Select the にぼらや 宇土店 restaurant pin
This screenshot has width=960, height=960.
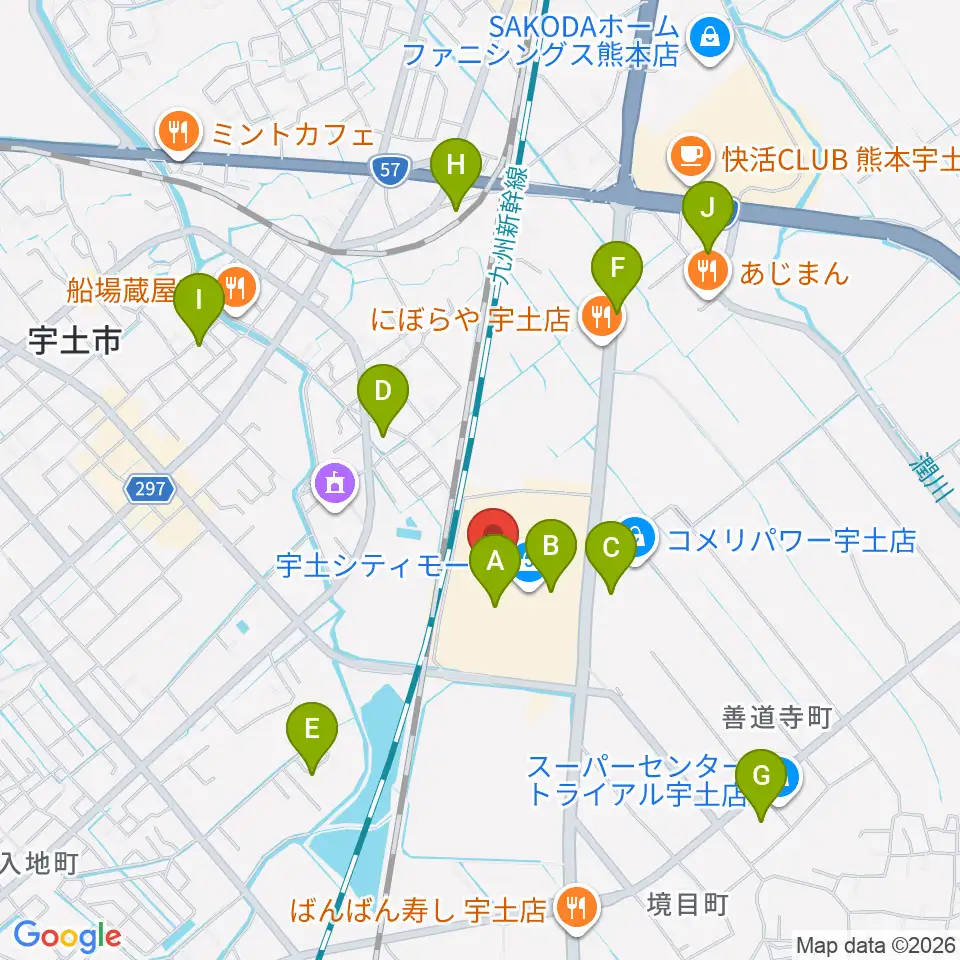point(604,319)
